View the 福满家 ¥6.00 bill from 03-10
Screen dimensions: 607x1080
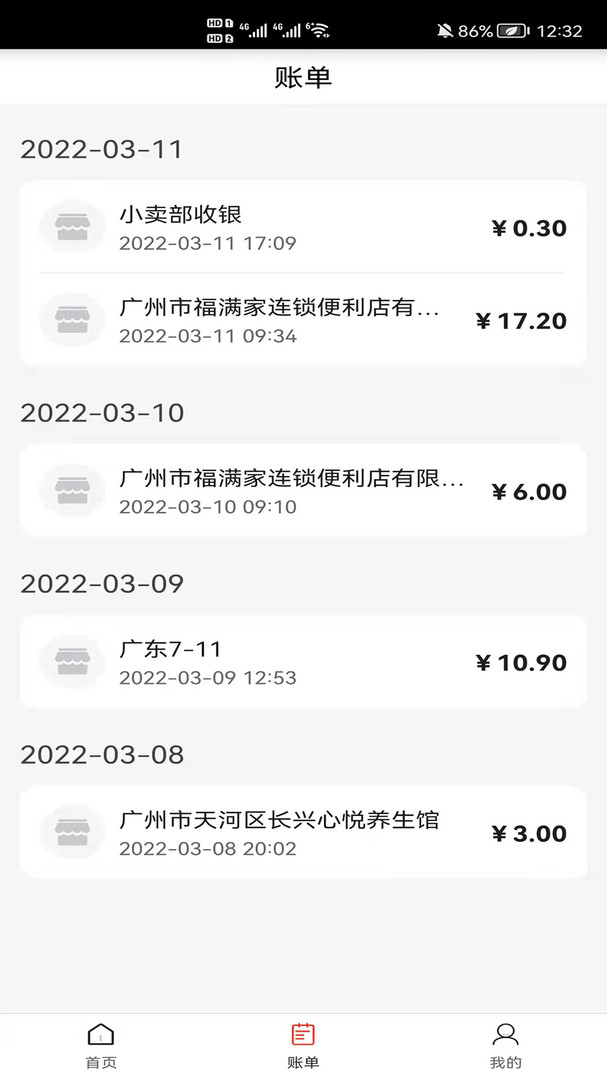pos(303,491)
